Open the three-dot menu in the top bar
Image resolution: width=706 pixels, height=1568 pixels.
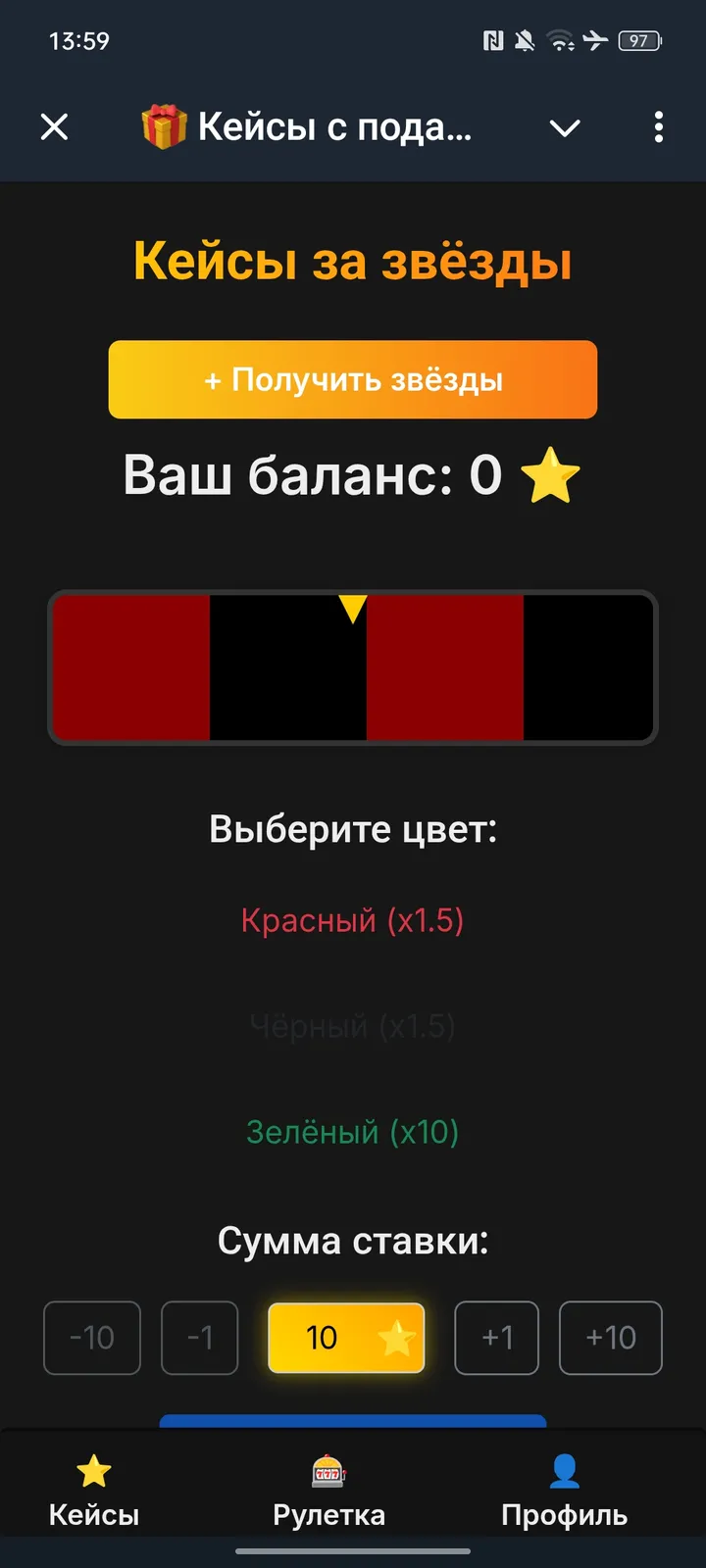click(x=659, y=127)
